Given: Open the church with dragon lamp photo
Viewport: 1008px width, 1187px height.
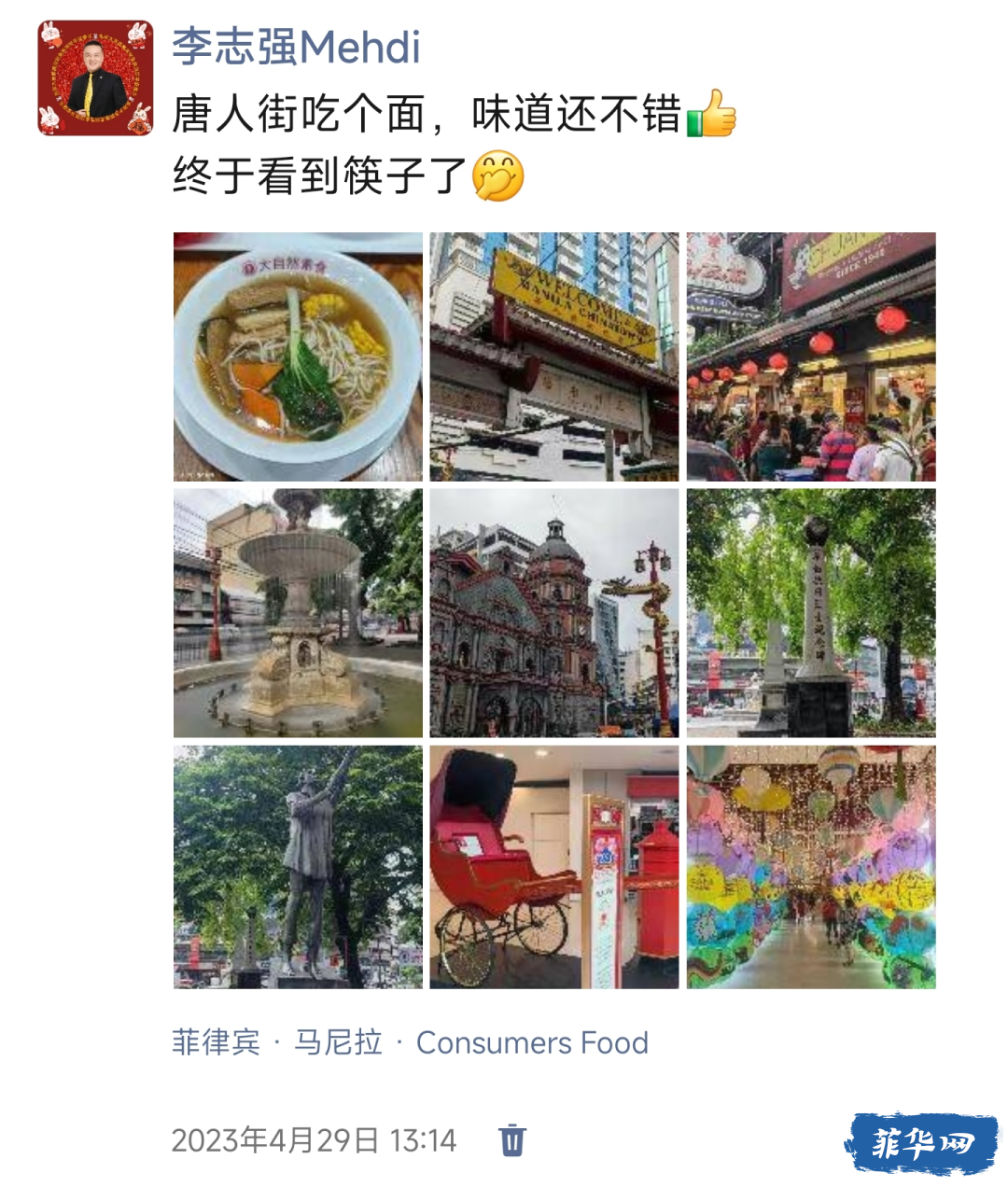Looking at the screenshot, I should point(554,613).
